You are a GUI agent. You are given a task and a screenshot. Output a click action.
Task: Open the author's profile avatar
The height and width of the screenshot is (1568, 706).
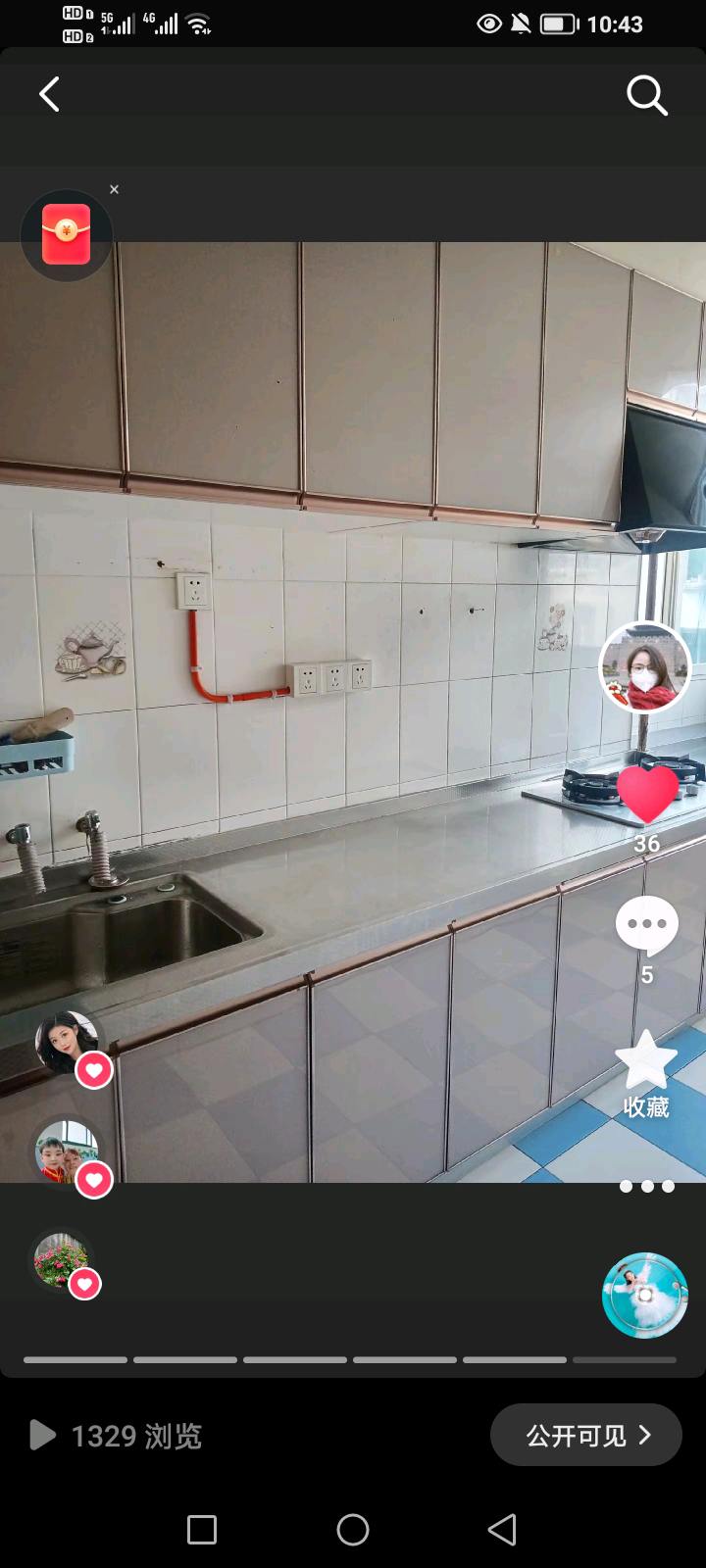pyautogui.click(x=645, y=668)
